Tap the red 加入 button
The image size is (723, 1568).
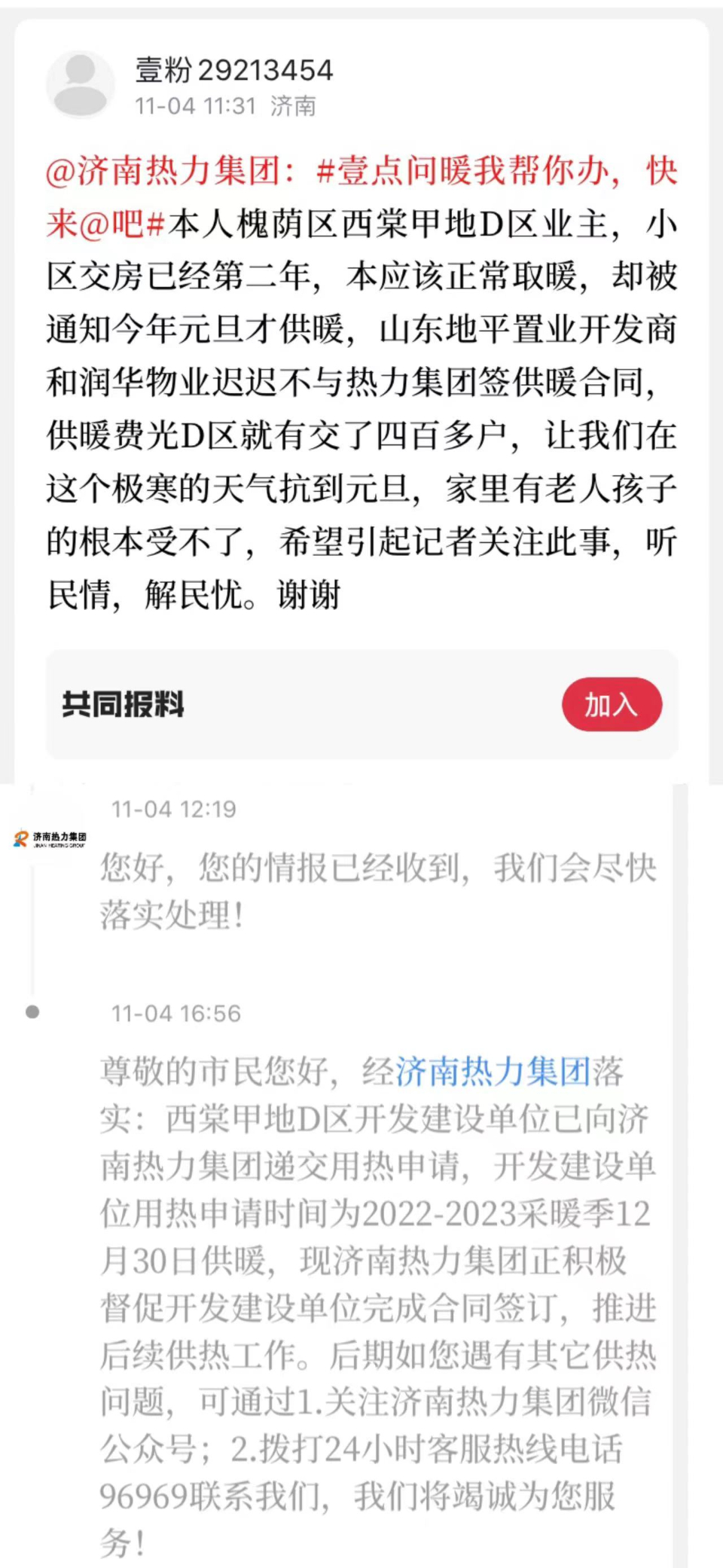pos(612,705)
